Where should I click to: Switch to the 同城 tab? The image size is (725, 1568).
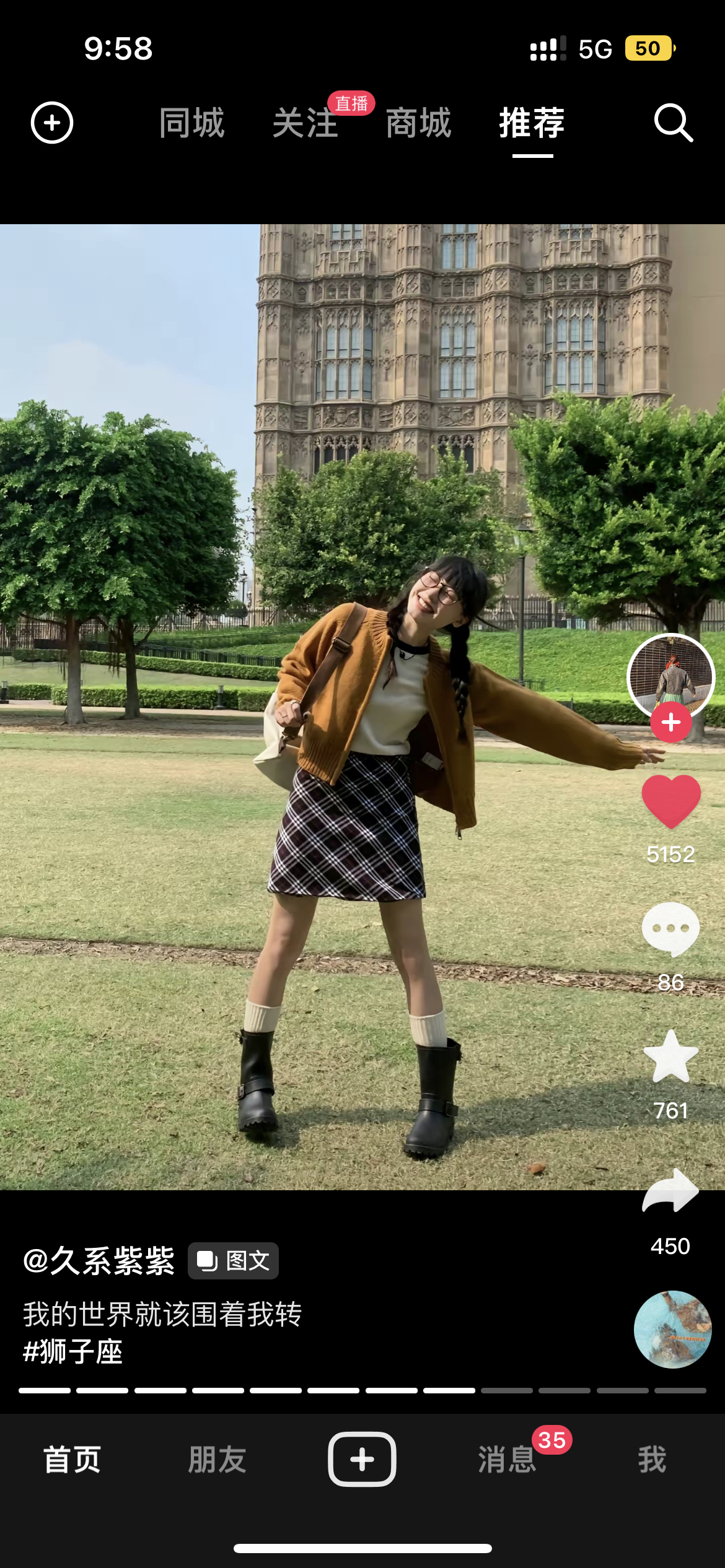pyautogui.click(x=191, y=123)
